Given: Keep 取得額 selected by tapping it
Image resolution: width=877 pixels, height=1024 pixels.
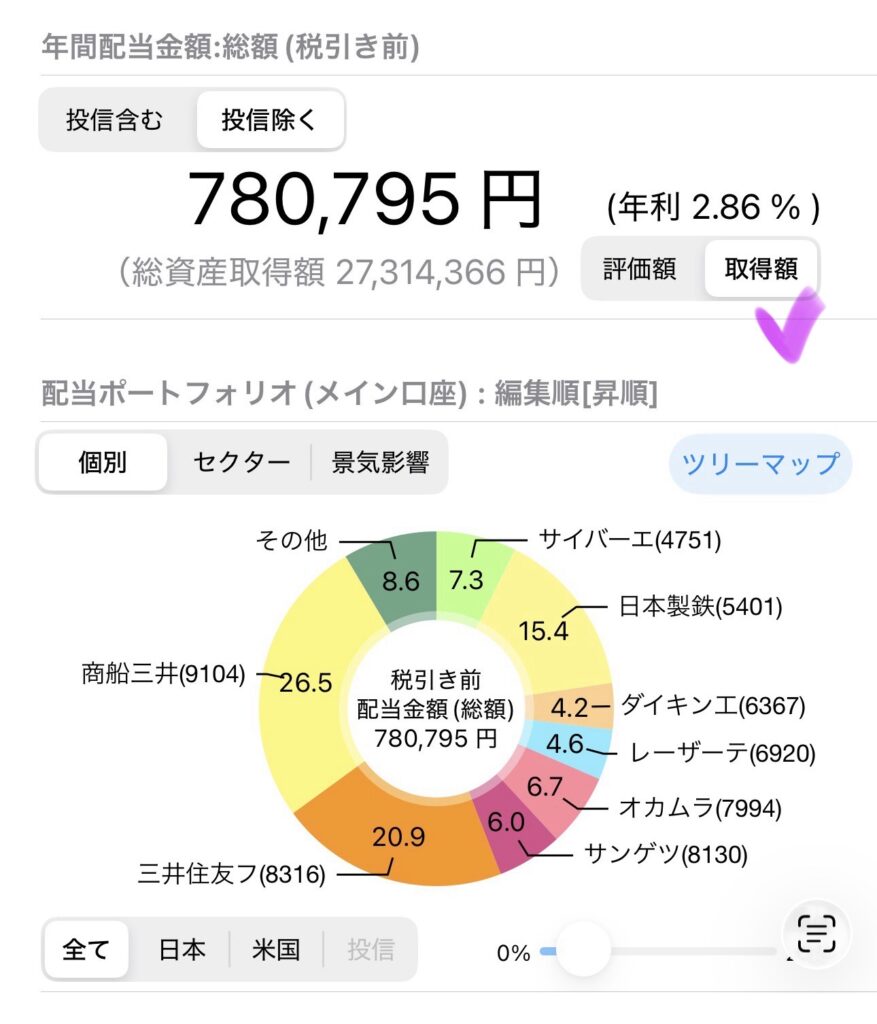Looking at the screenshot, I should tap(761, 269).
